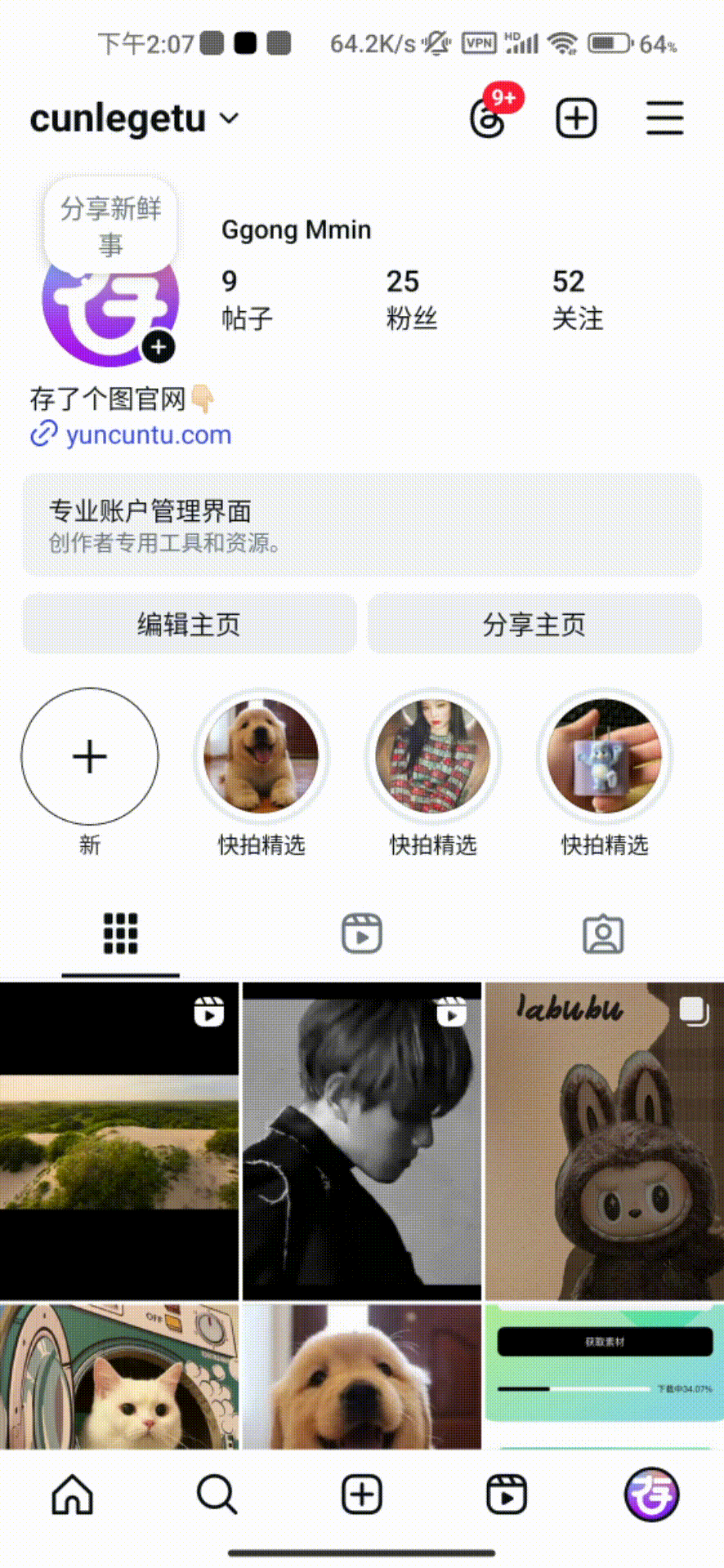Switch to the posts grid tab
Screen dimensions: 724x1568
[x=120, y=933]
